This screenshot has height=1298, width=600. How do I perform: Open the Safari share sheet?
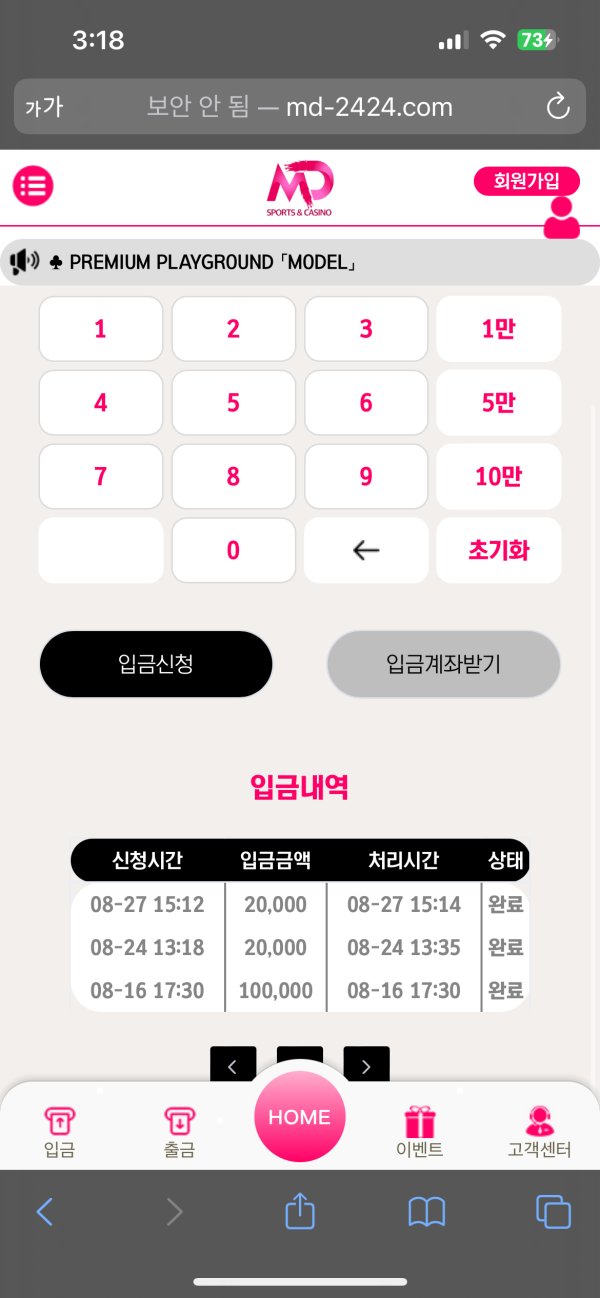299,1212
